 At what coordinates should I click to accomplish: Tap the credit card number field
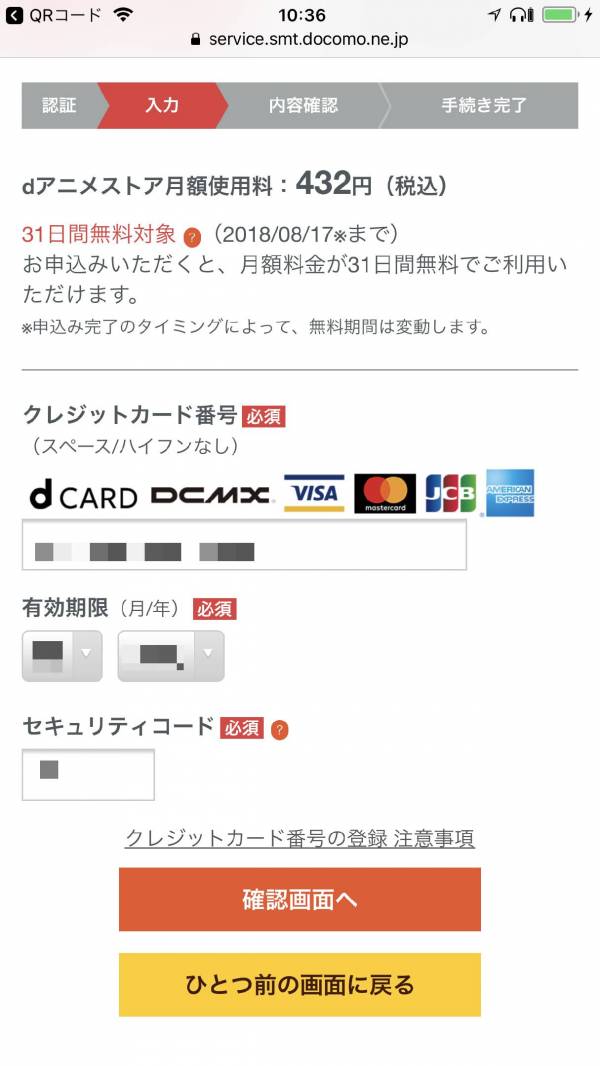(244, 546)
